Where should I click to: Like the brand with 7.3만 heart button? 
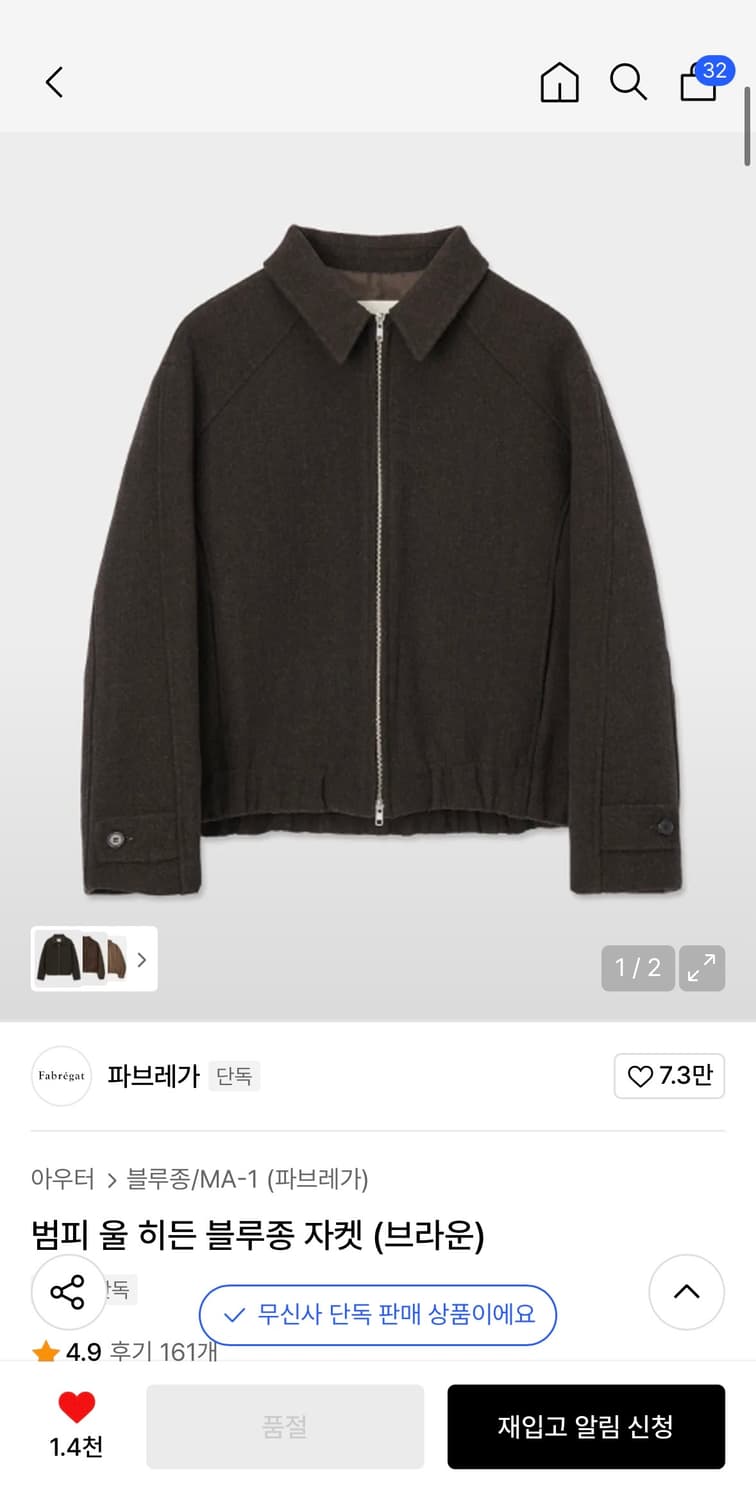(669, 1076)
